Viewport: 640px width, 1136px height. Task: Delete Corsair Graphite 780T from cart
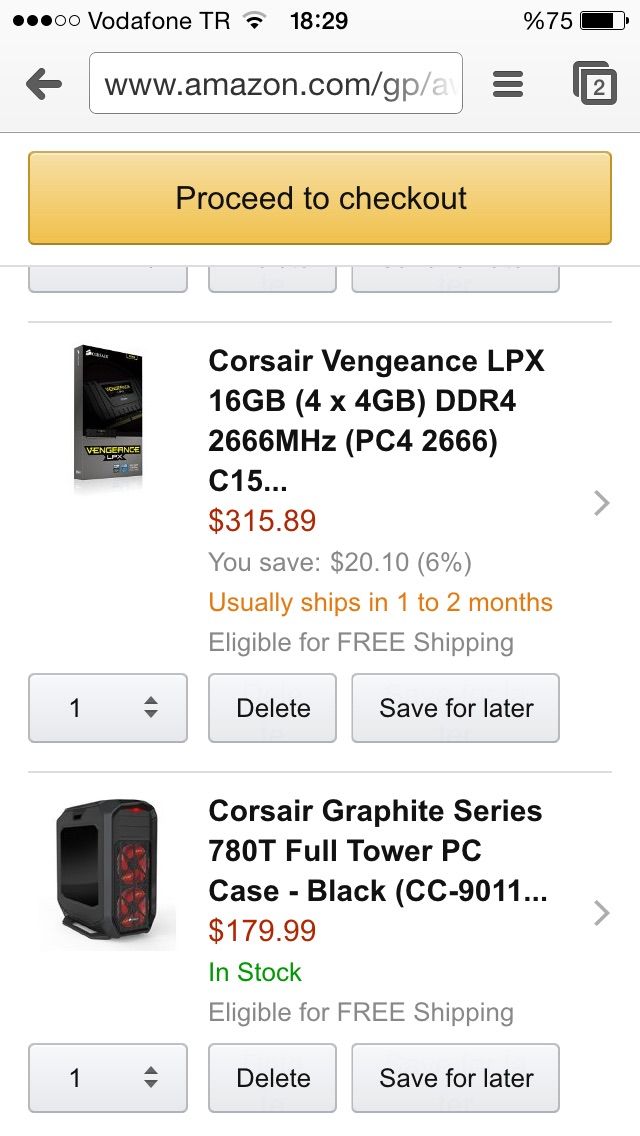tap(273, 1078)
